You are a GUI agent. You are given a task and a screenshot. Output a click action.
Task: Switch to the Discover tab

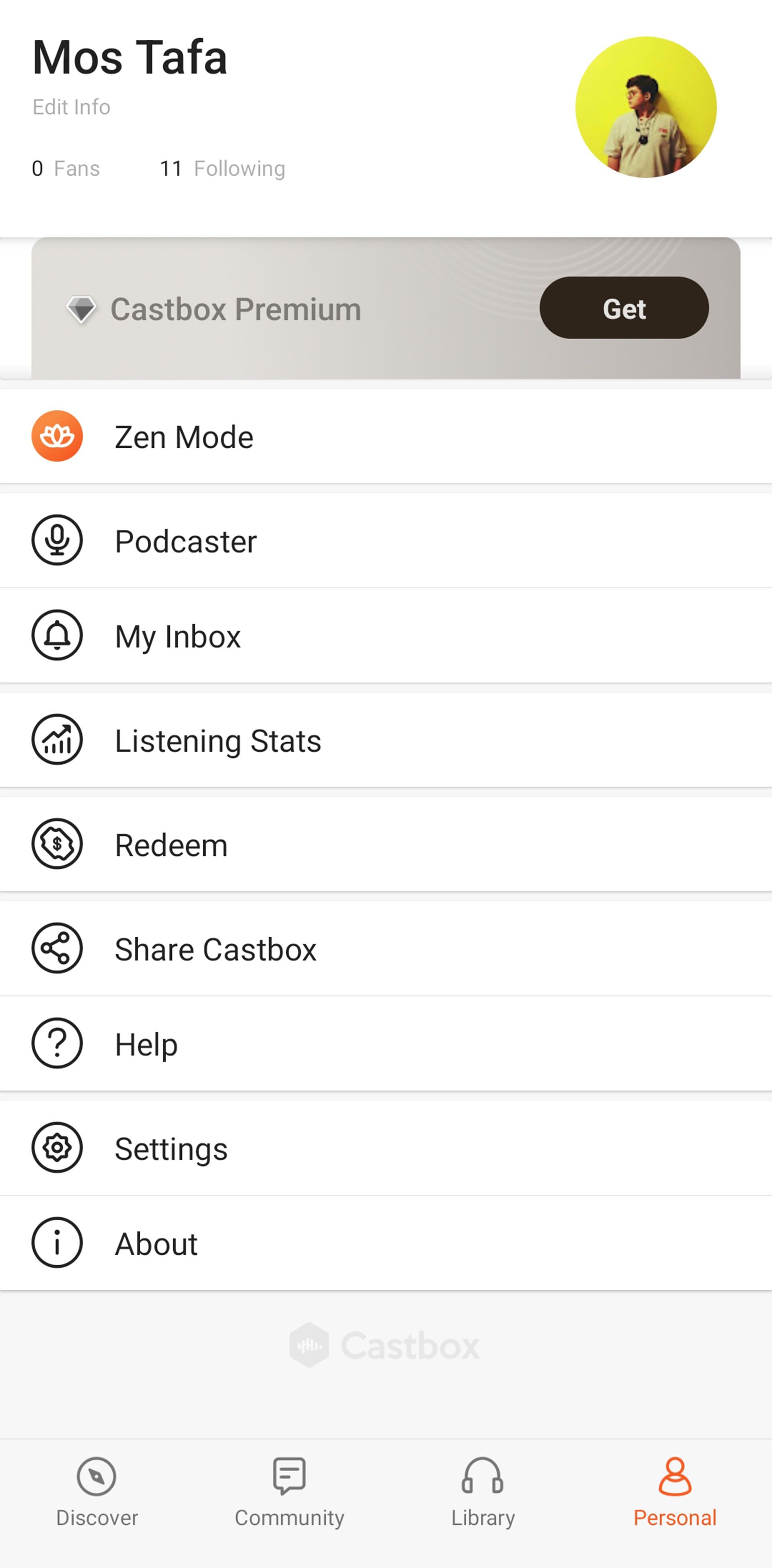pyautogui.click(x=97, y=1491)
